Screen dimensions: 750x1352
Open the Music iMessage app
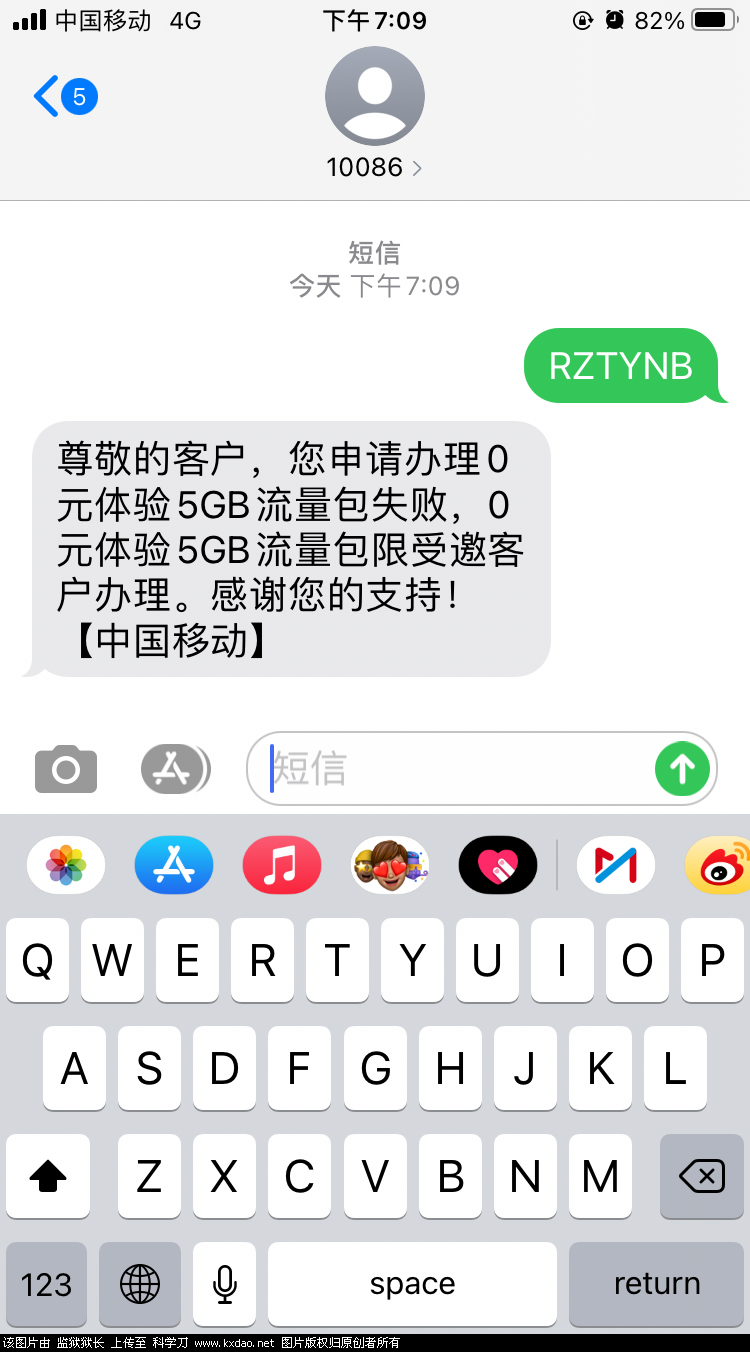[282, 865]
